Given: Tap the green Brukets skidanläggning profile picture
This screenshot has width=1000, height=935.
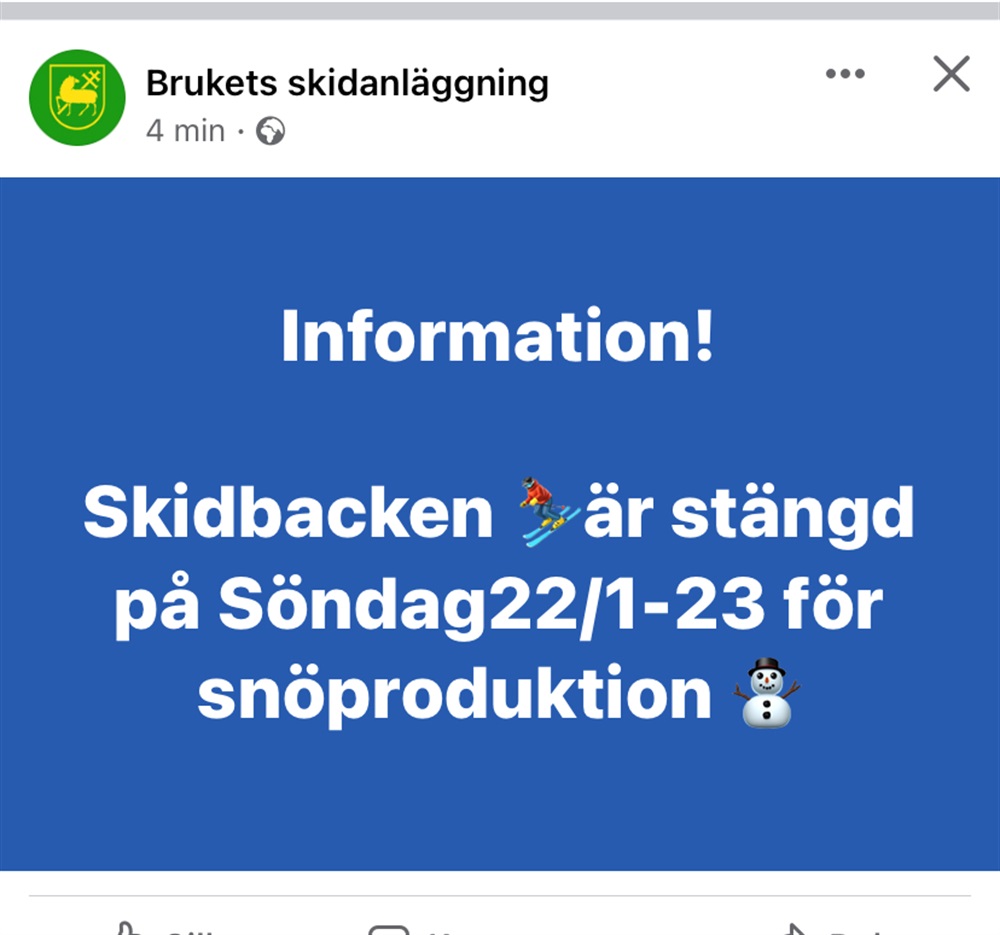Looking at the screenshot, I should point(77,98).
